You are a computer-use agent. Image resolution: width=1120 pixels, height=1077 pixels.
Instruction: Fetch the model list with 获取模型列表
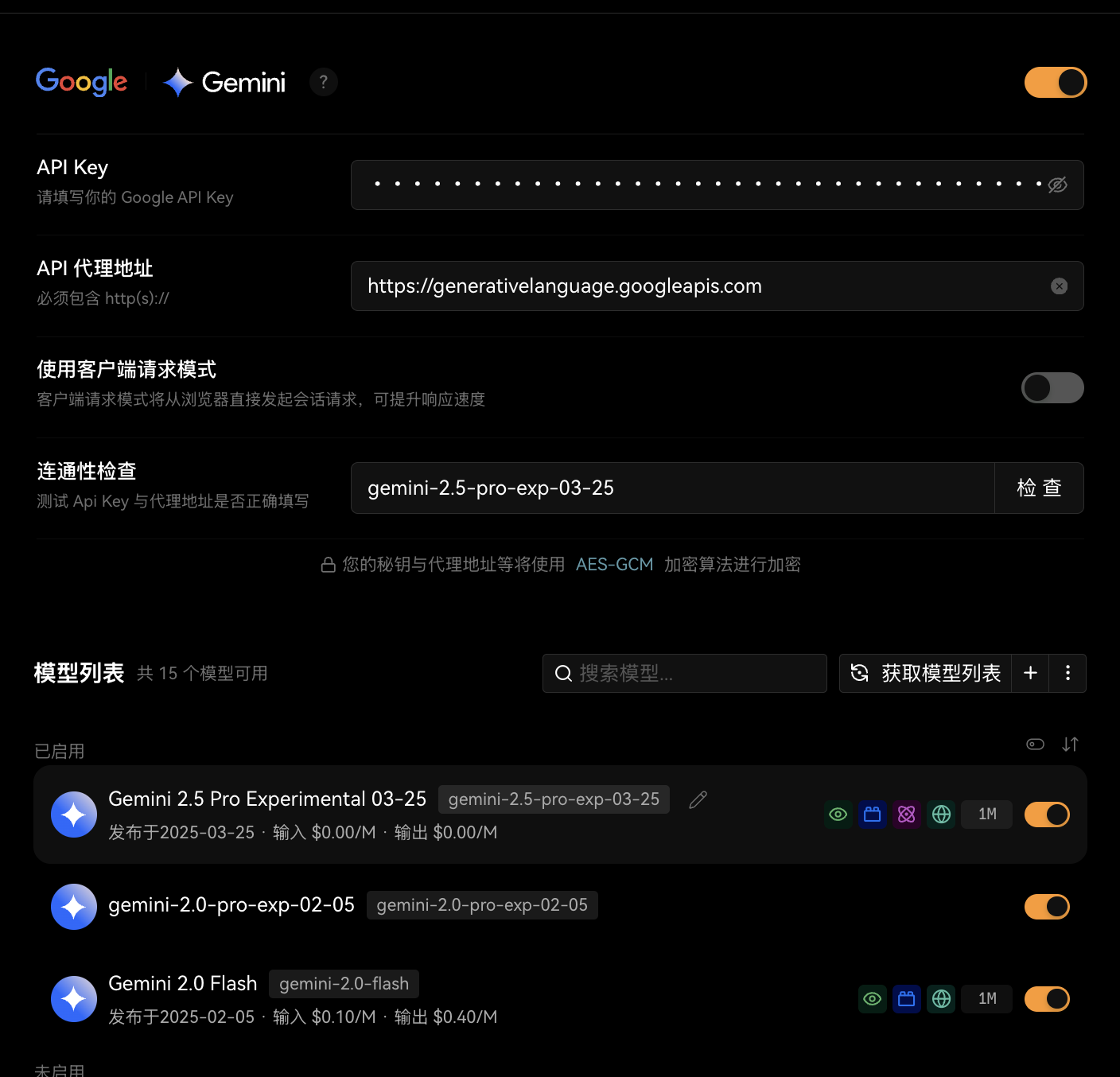point(926,674)
